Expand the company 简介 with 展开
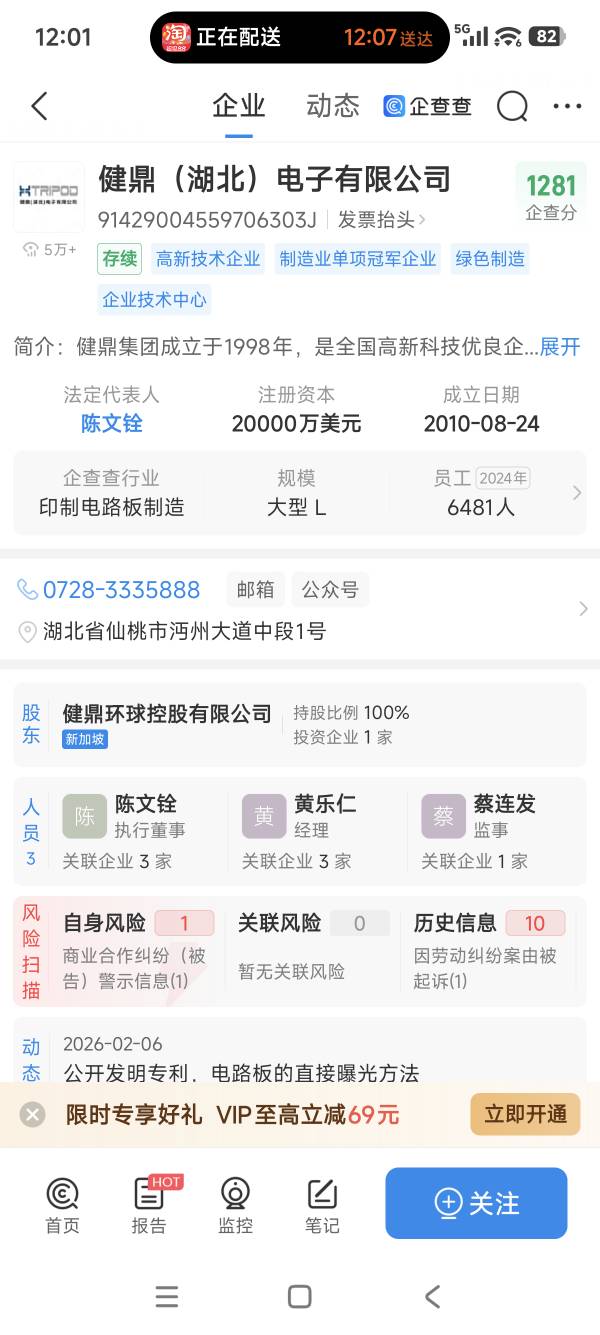Screen dimensions: 600x1335 pyautogui.click(x=560, y=347)
